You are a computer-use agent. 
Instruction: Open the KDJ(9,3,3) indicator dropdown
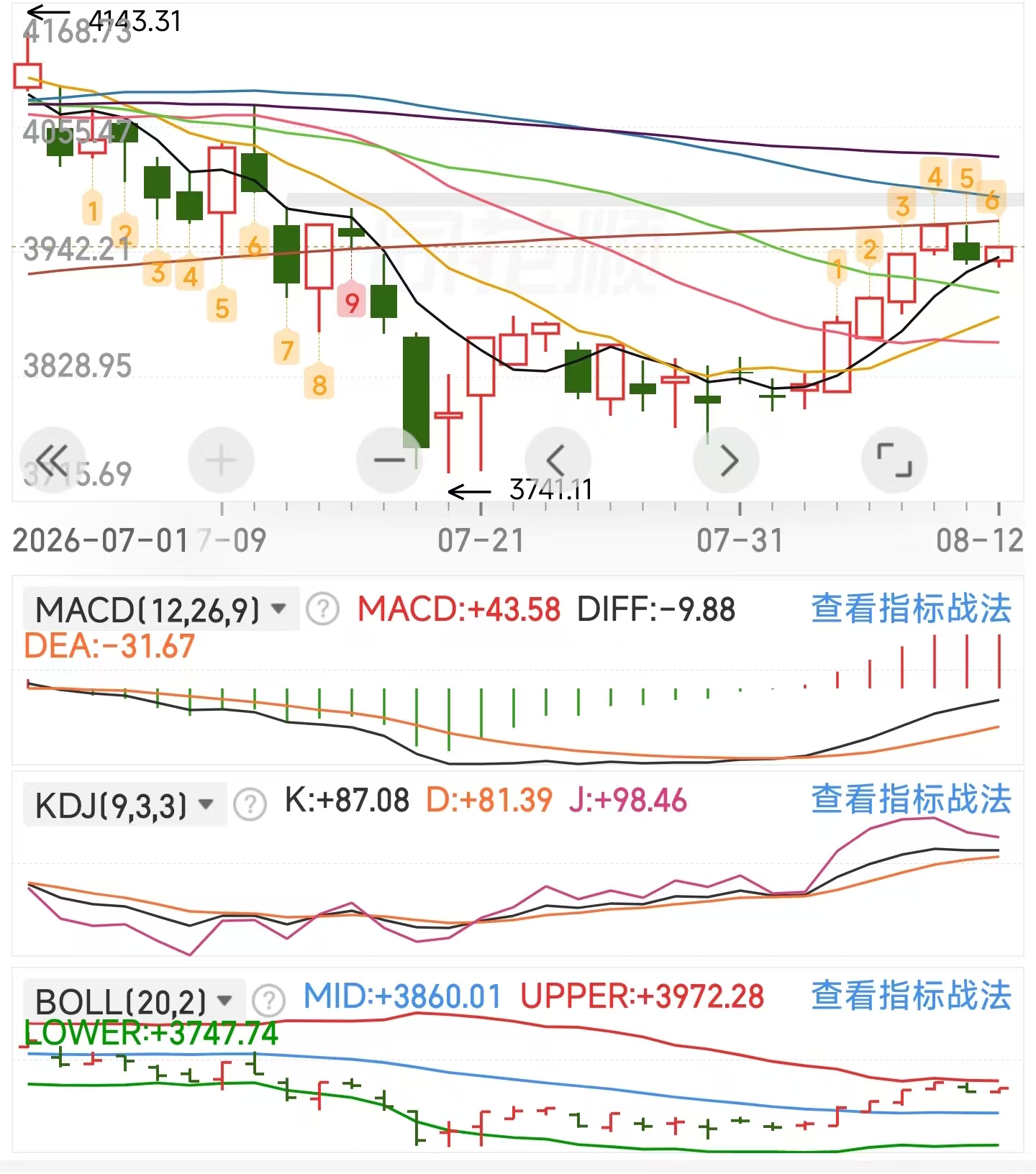tap(125, 804)
